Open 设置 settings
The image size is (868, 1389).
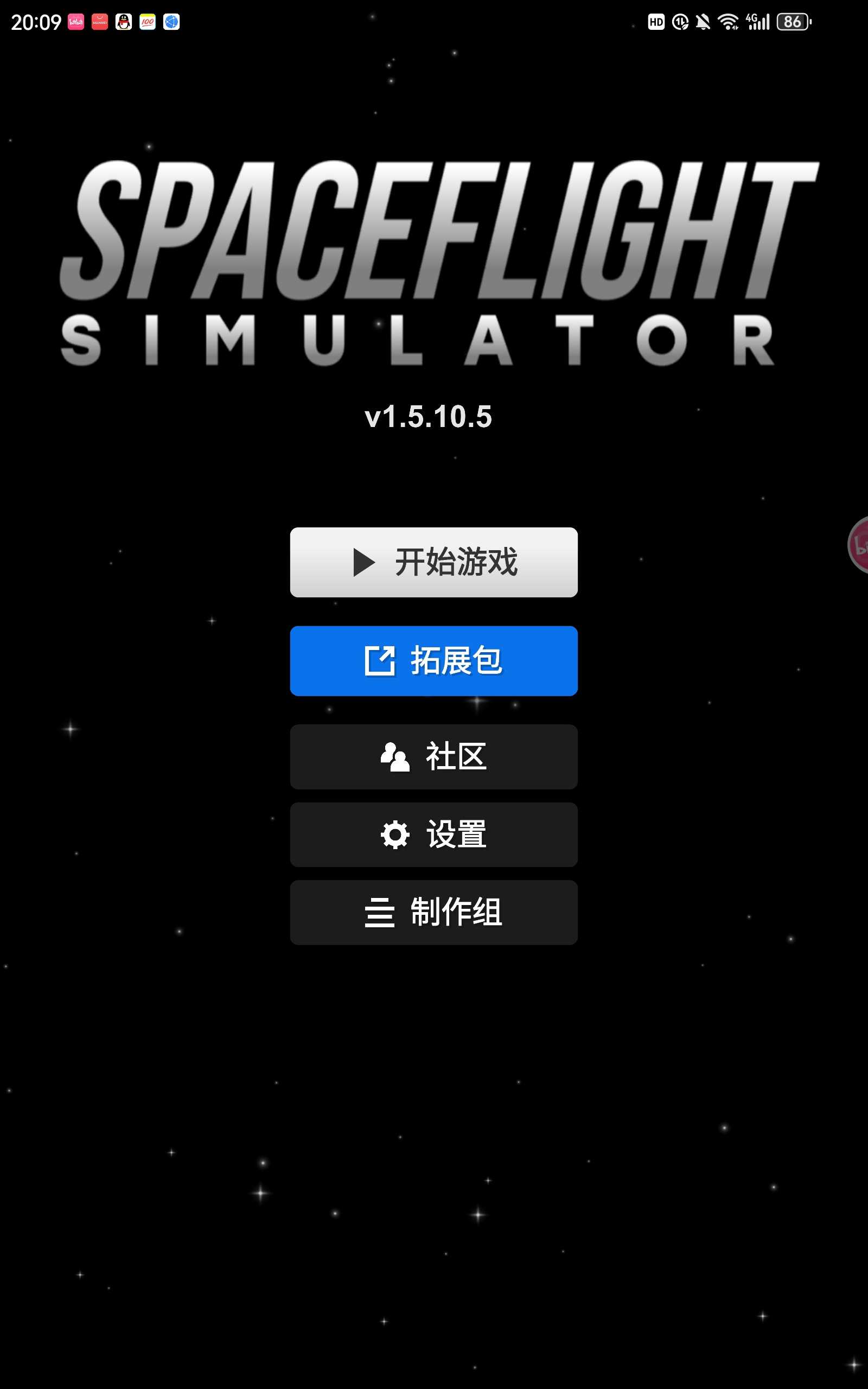click(433, 834)
